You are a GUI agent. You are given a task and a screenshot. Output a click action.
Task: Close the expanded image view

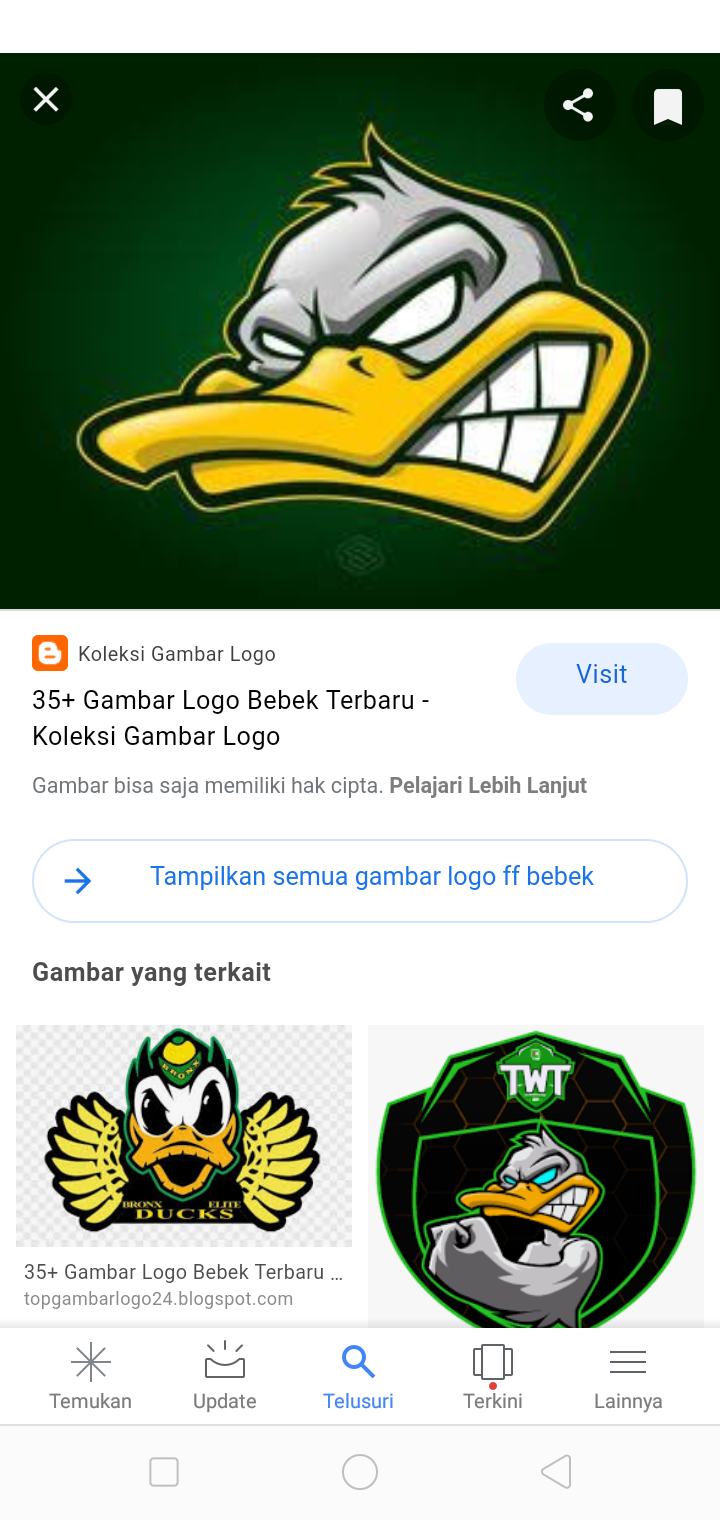(x=46, y=99)
